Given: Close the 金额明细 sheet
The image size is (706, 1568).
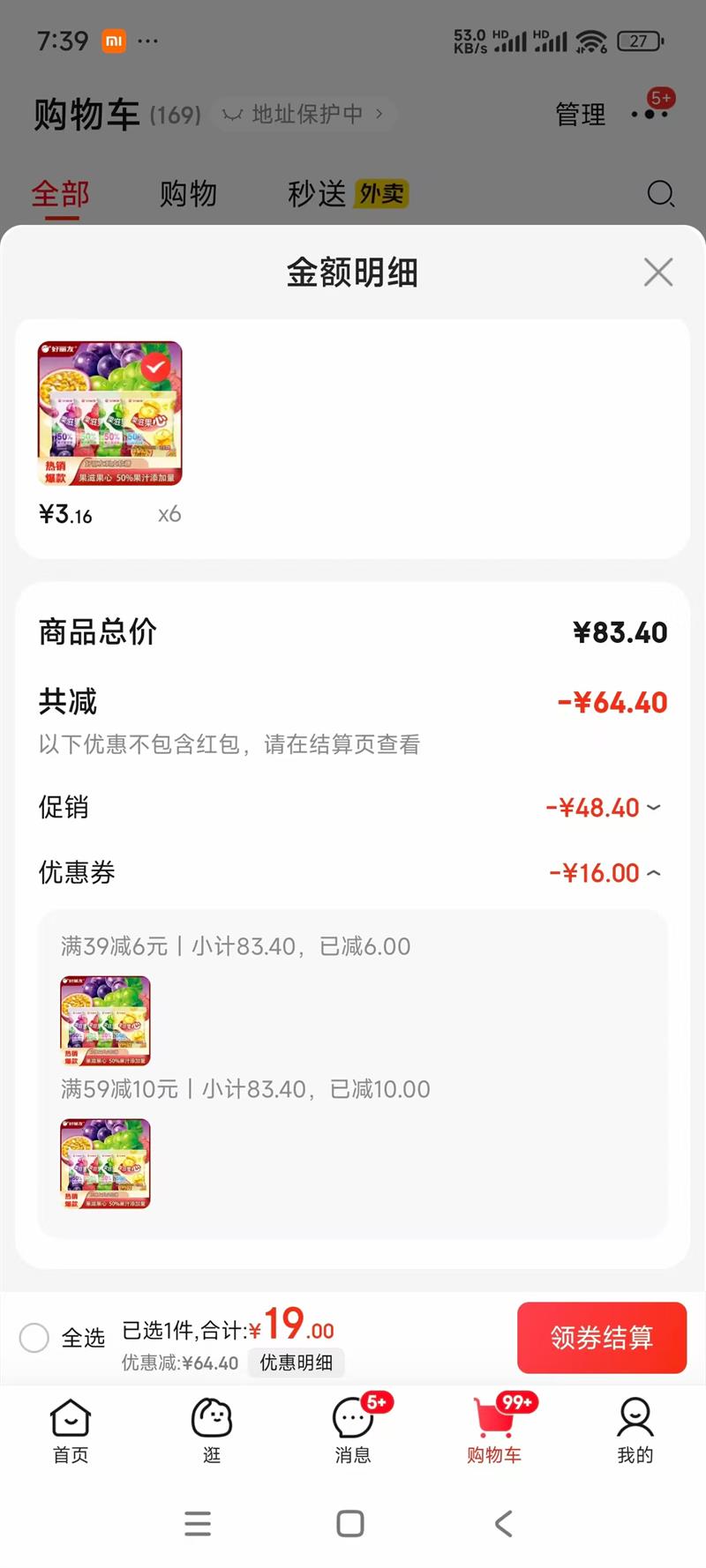Looking at the screenshot, I should tap(658, 273).
